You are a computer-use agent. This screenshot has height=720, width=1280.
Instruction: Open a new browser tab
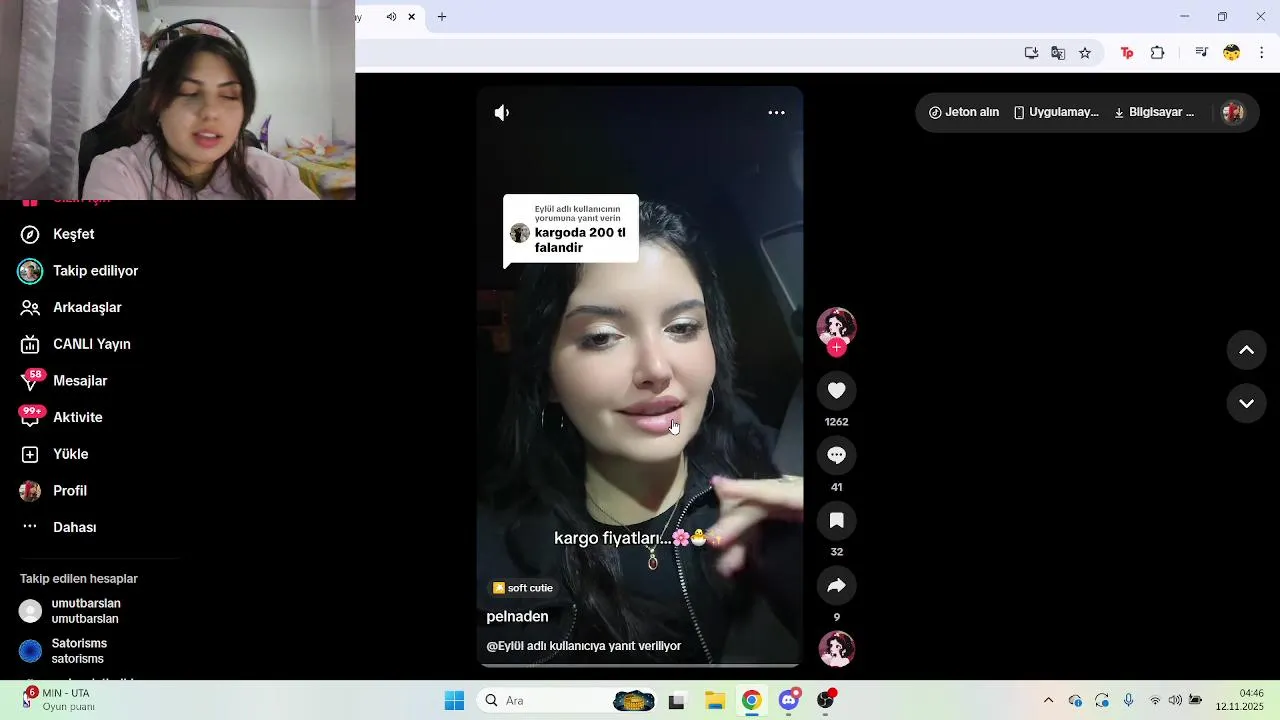[x=442, y=17]
